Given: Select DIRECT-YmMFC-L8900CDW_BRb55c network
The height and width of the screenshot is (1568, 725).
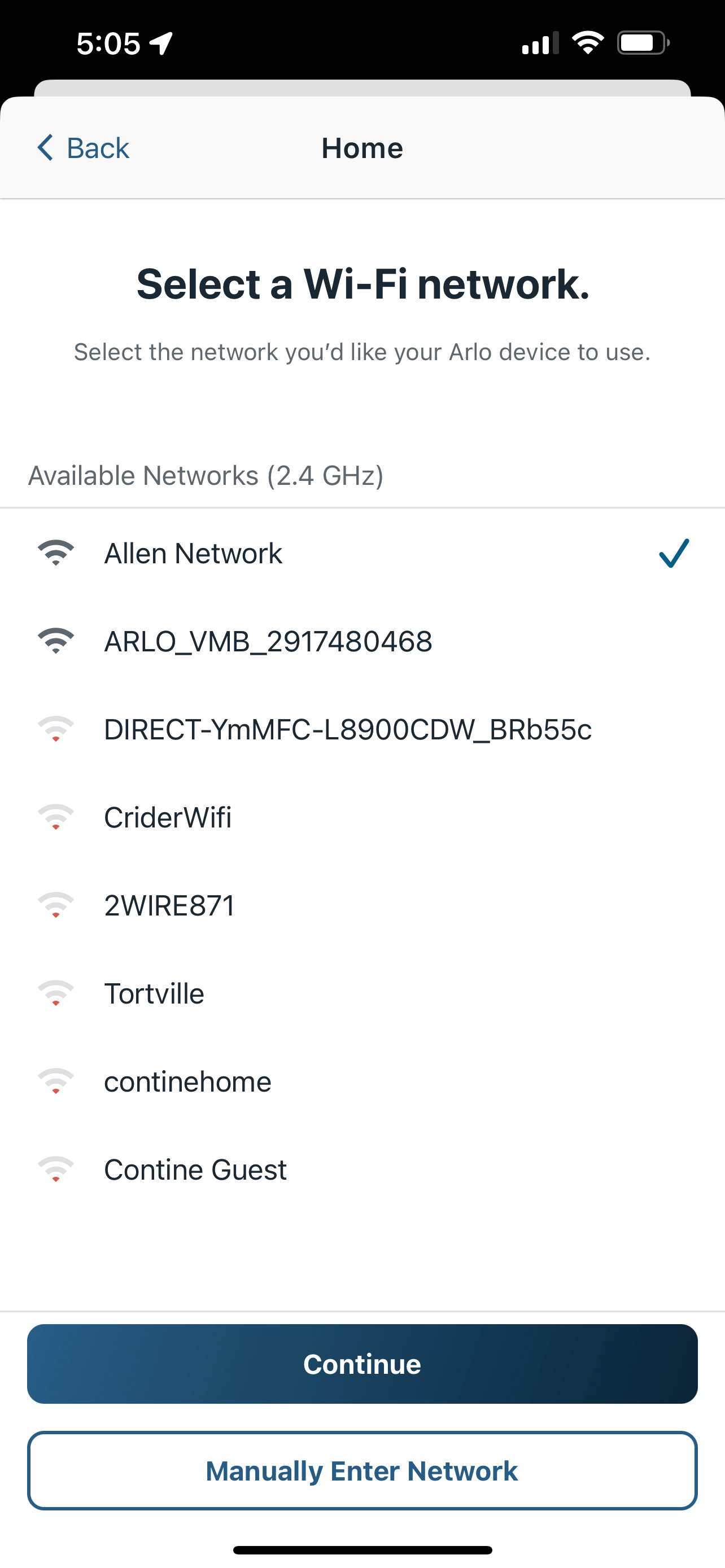Looking at the screenshot, I should pos(362,729).
